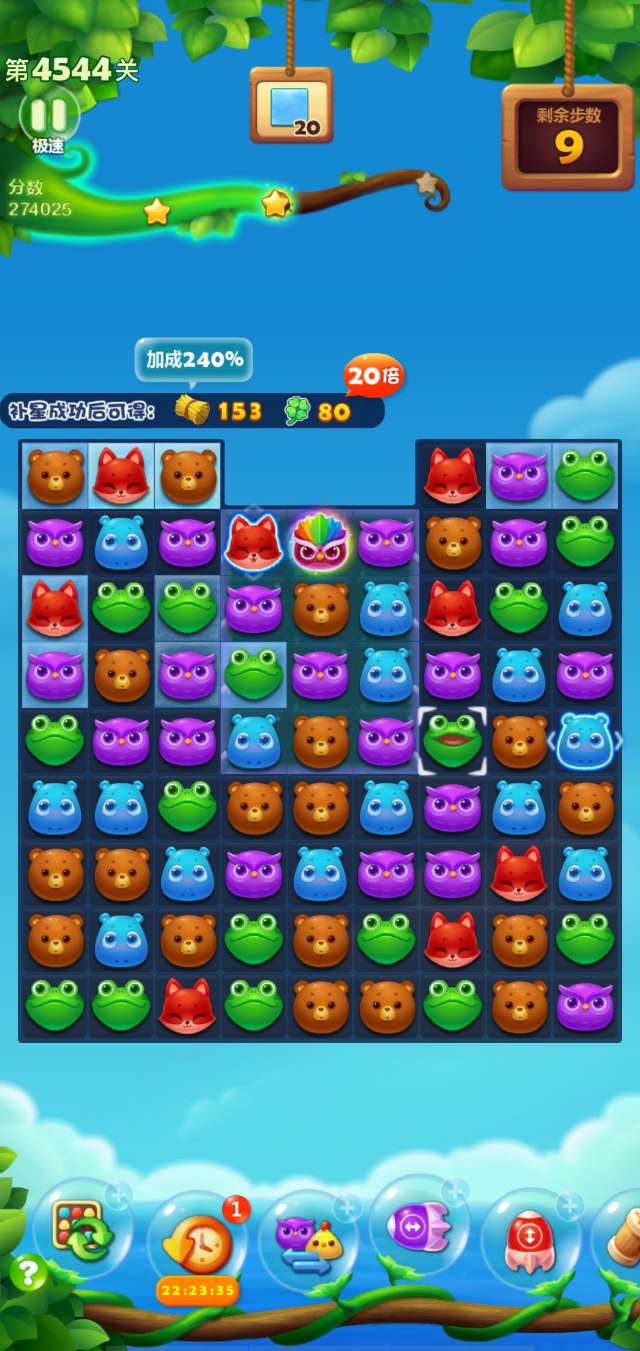Tap the glowing blue hippo piece
Image resolution: width=640 pixels, height=1351 pixels.
pos(584,741)
